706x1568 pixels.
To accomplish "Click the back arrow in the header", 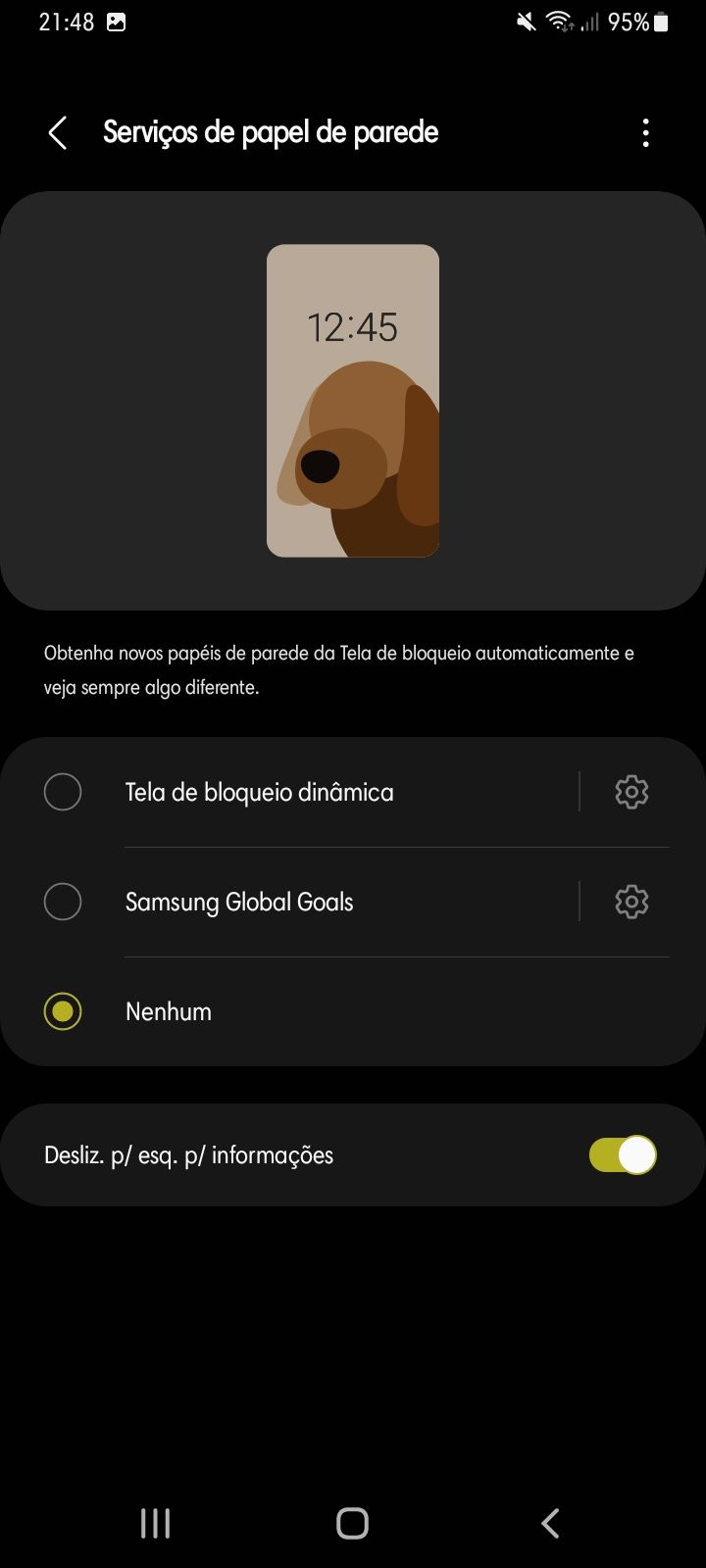I will click(57, 132).
